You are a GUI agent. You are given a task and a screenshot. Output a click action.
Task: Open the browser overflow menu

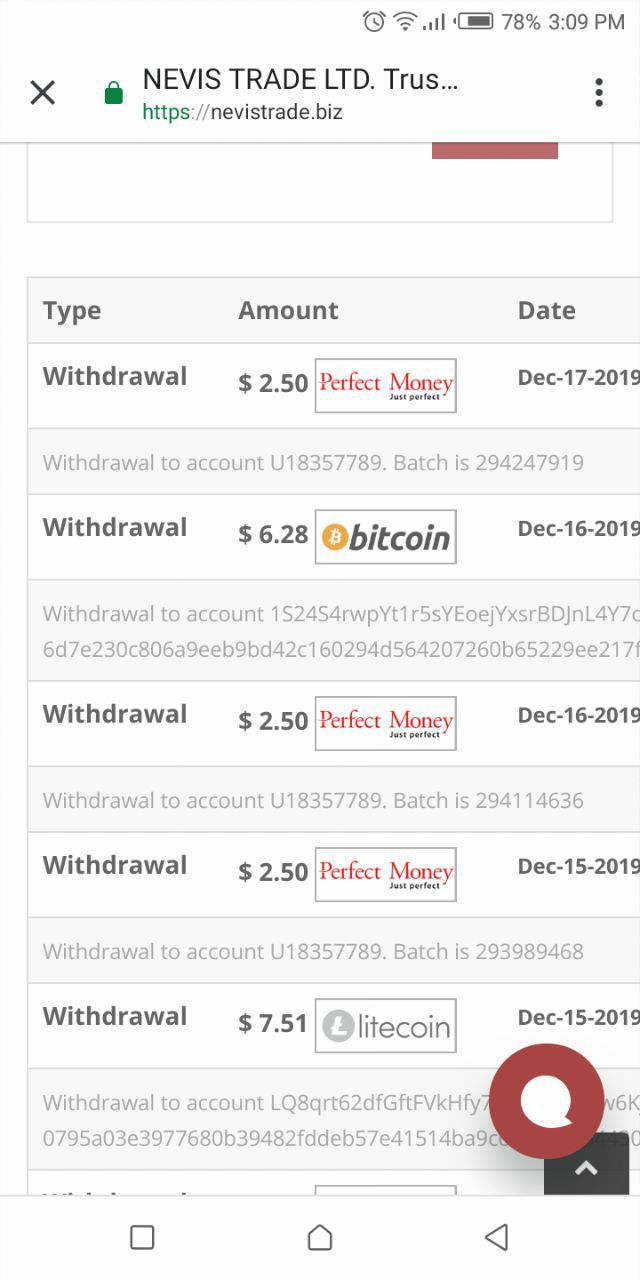[598, 93]
